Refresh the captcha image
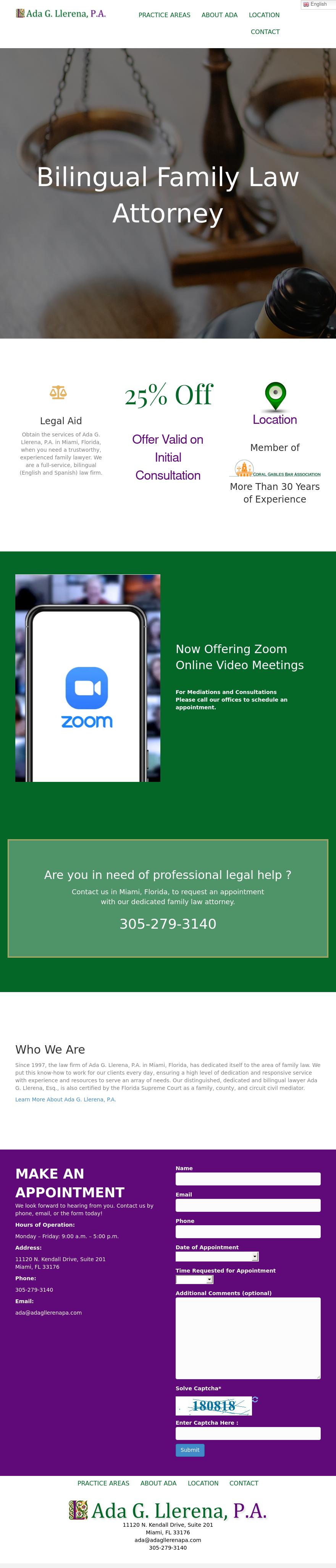The width and height of the screenshot is (336, 1568). [x=255, y=1399]
